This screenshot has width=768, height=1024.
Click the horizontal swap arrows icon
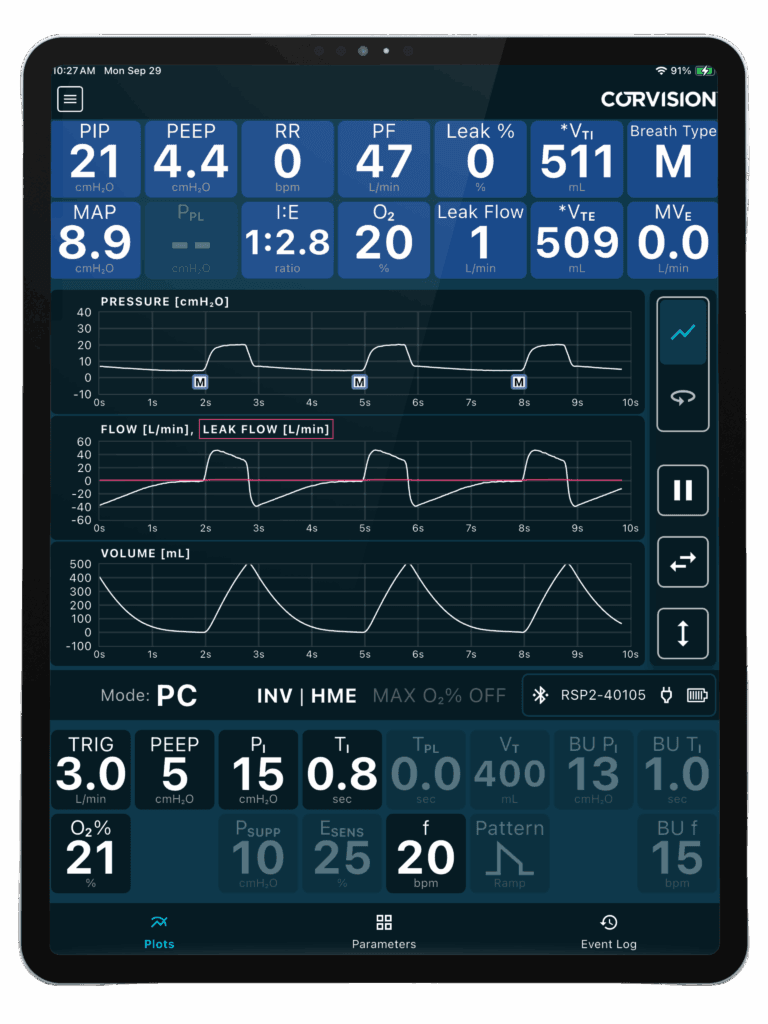pos(683,562)
